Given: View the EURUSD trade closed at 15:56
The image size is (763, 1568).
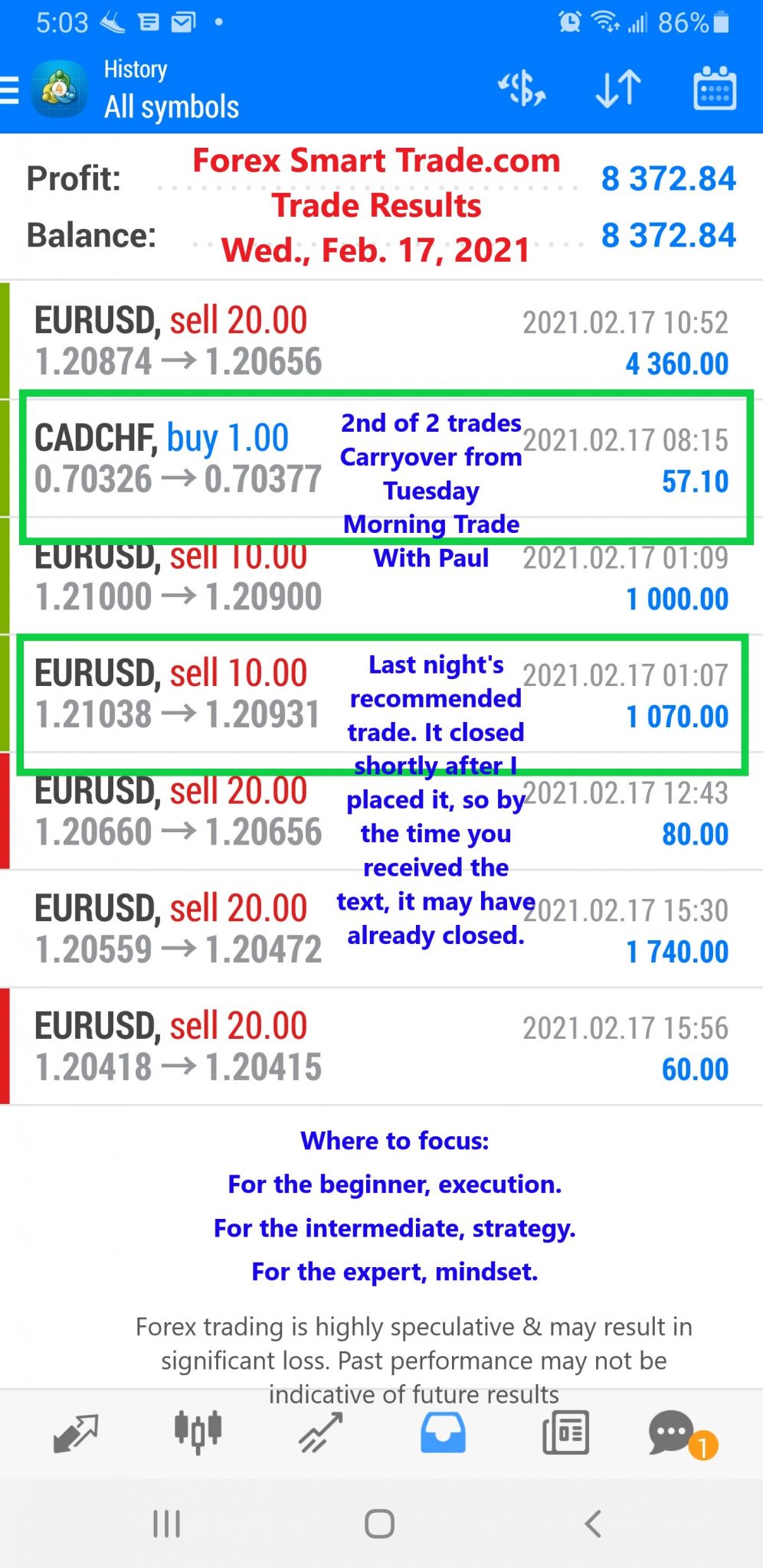Looking at the screenshot, I should (381, 1047).
